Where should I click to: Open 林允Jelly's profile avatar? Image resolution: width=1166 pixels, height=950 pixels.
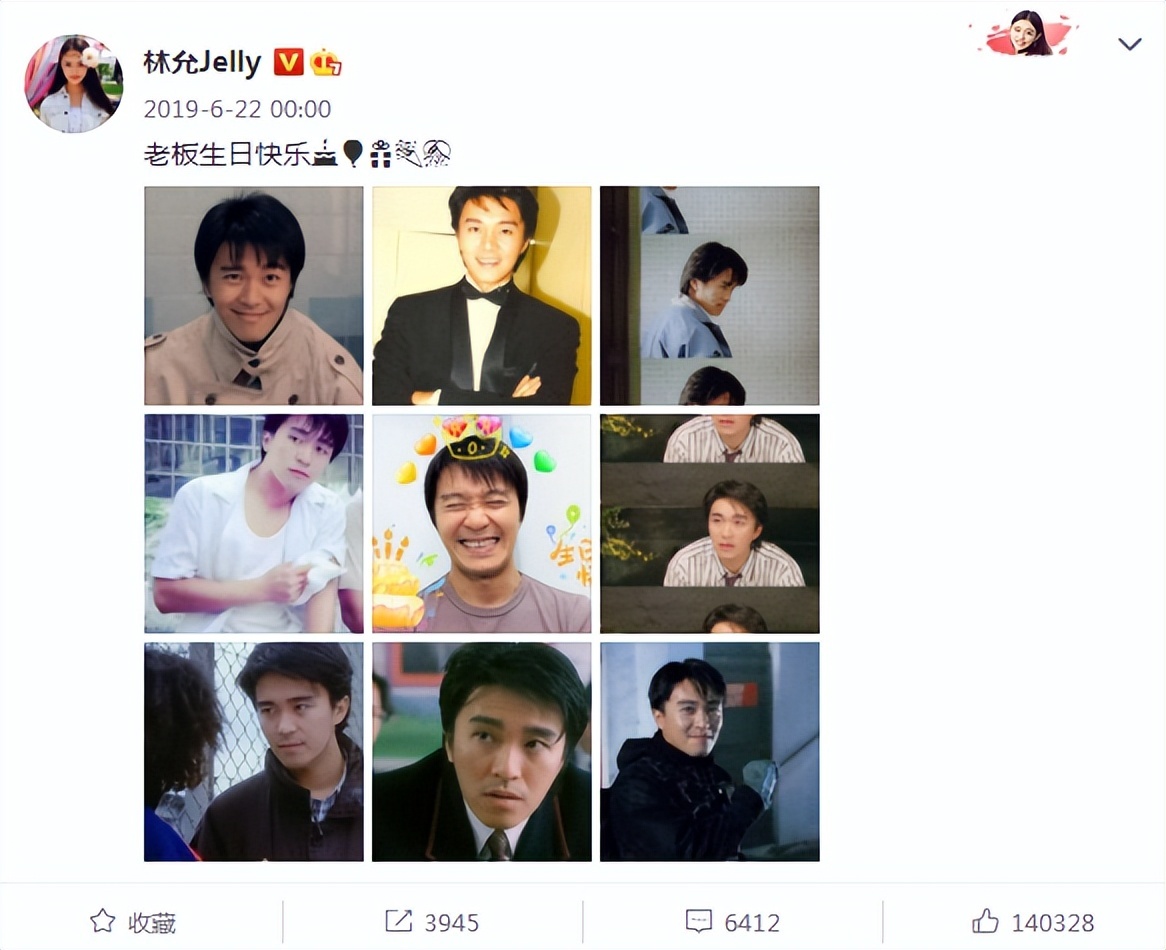pos(74,83)
